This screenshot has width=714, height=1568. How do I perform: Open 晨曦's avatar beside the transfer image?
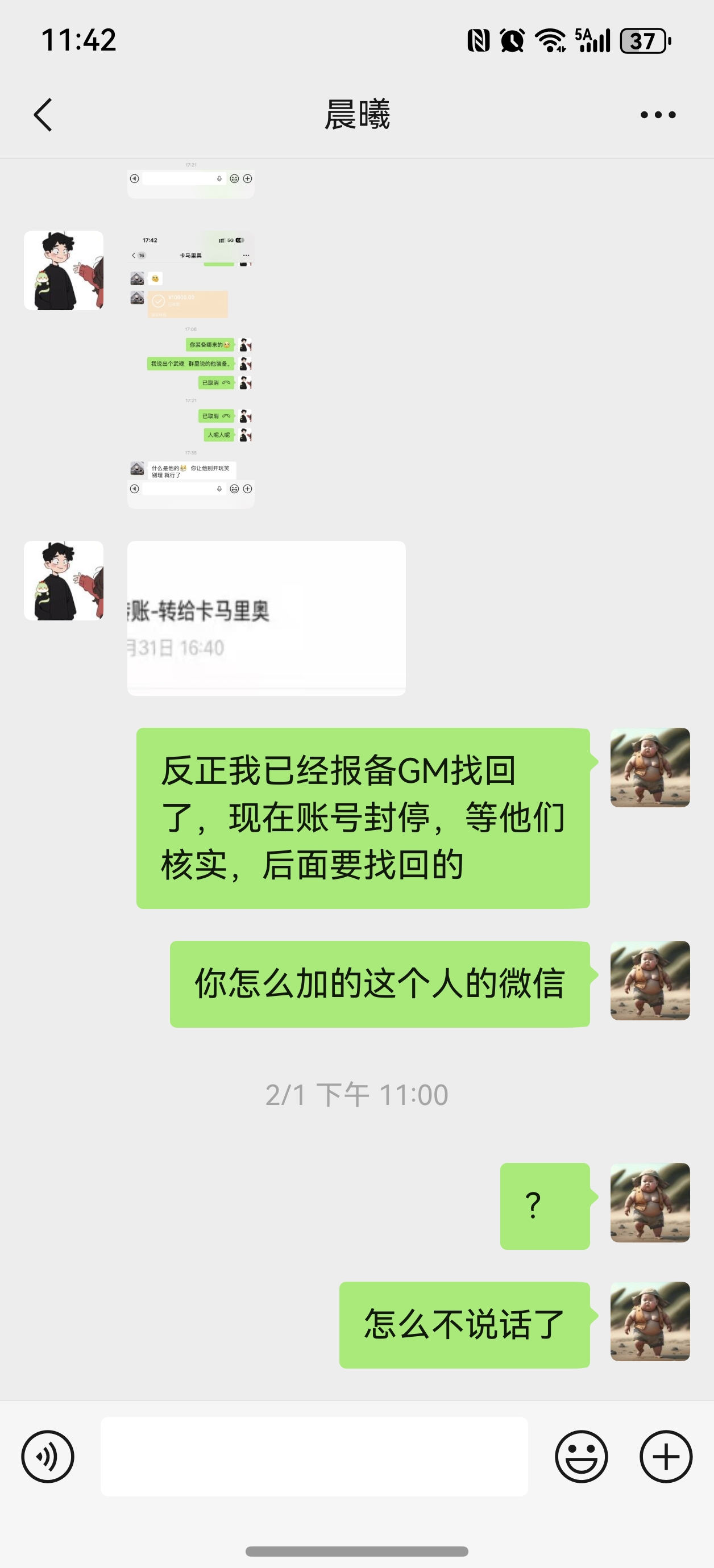click(x=63, y=581)
